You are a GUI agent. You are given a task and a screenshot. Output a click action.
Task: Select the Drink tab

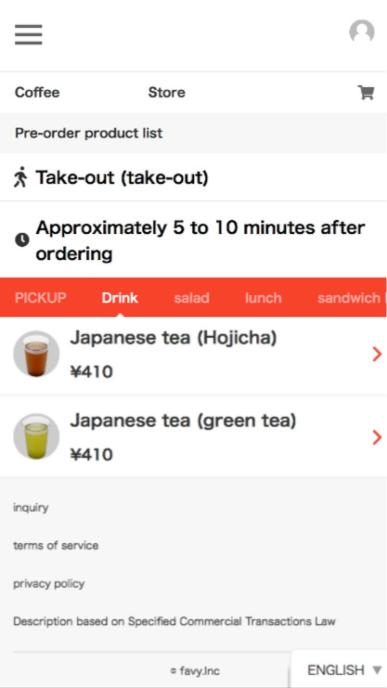click(120, 298)
